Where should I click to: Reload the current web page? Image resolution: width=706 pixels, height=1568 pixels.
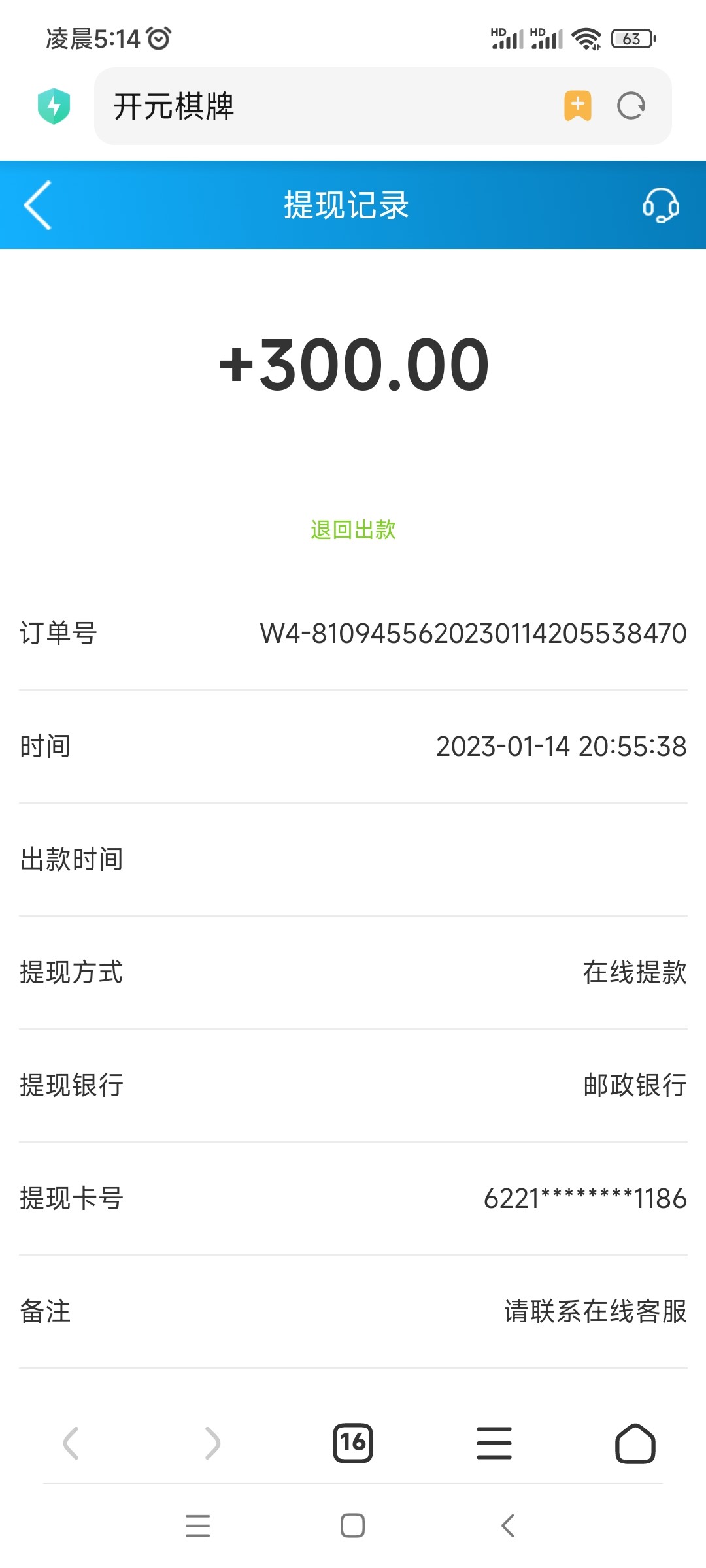coord(631,106)
